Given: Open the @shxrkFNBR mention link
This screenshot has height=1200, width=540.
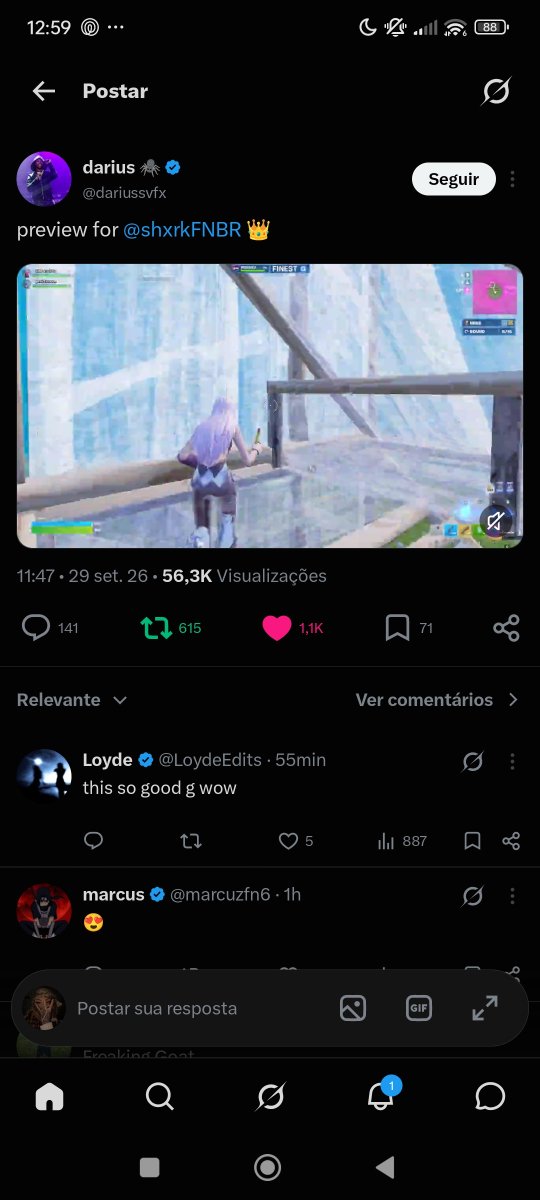Looking at the screenshot, I should 182,230.
